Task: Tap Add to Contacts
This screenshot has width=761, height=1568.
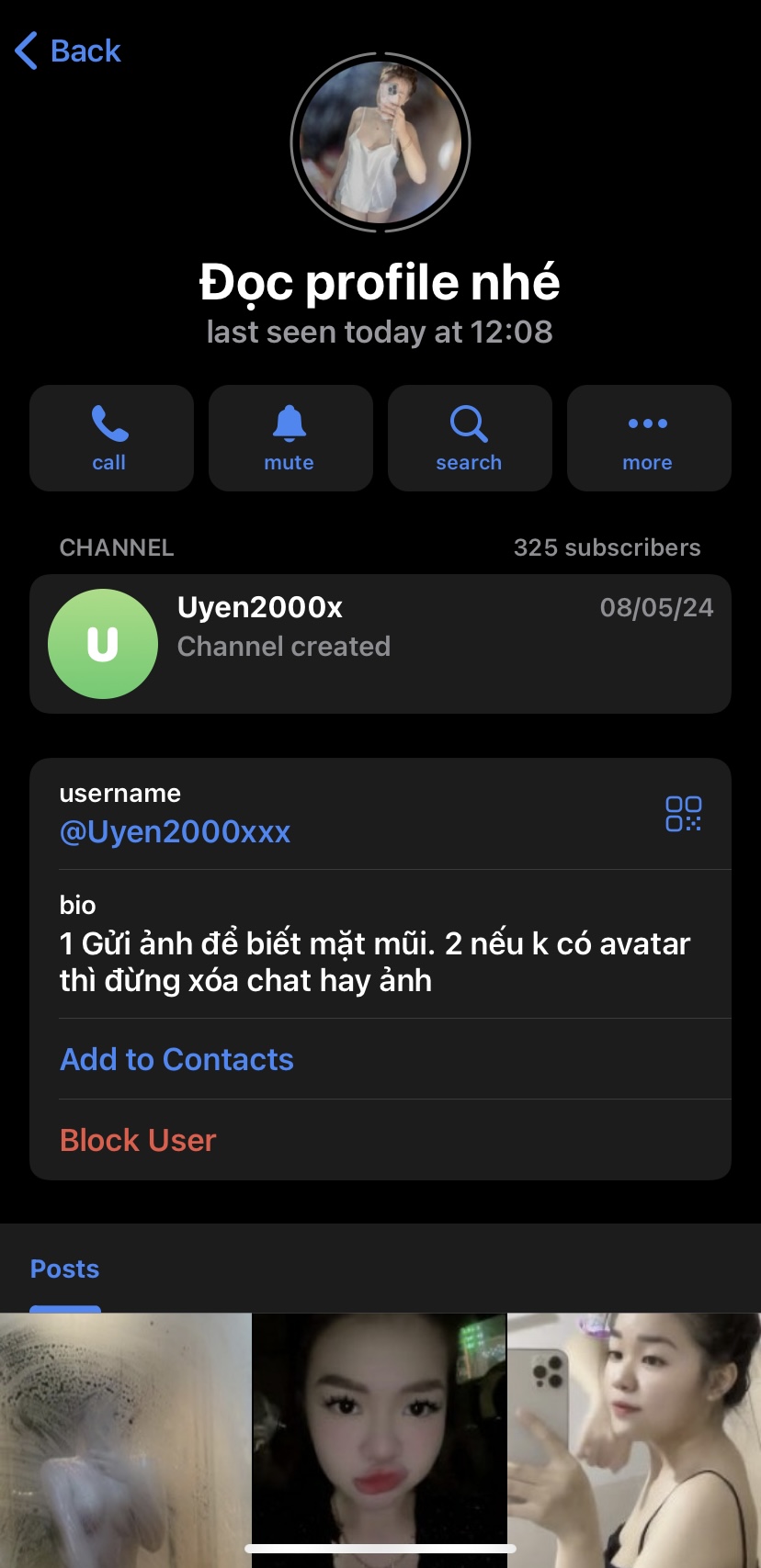Action: 176,1059
